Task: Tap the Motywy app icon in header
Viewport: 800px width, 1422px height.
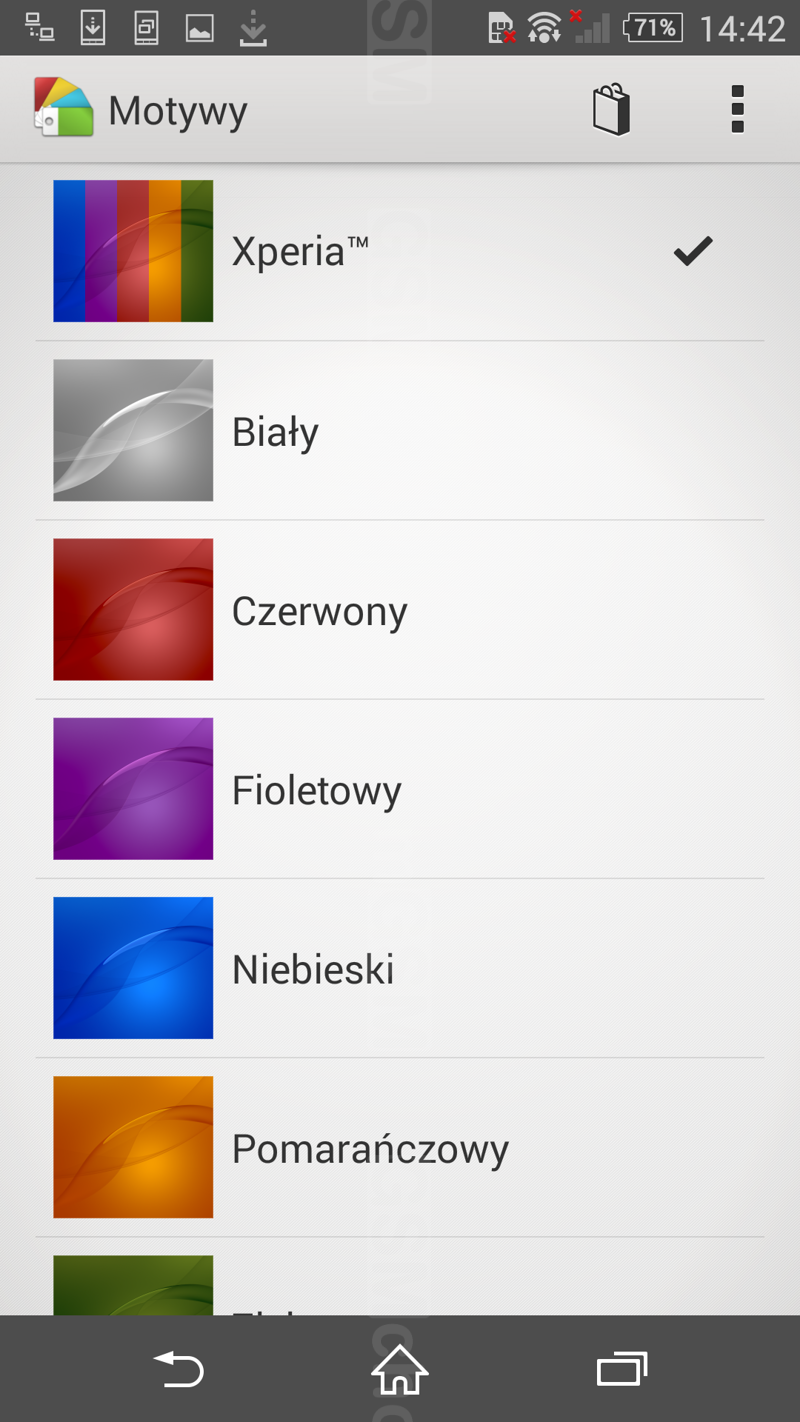Action: pos(64,108)
